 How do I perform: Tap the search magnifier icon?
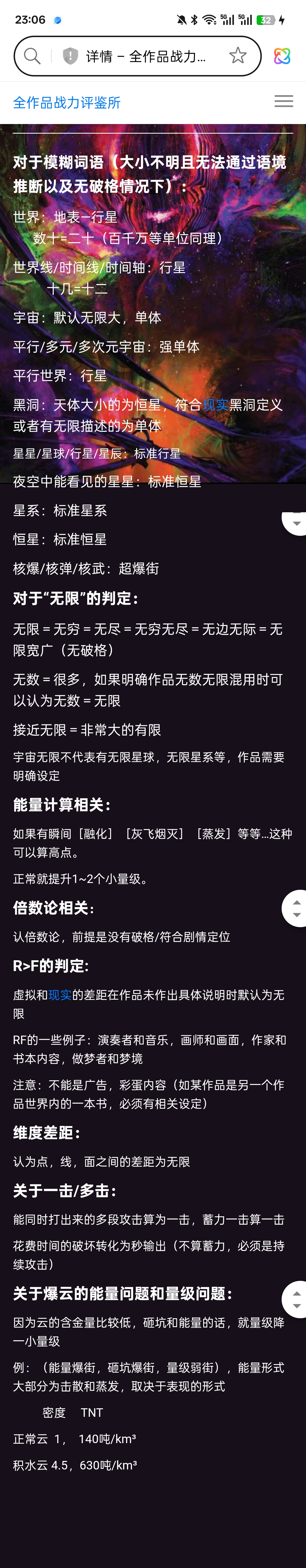[x=32, y=57]
